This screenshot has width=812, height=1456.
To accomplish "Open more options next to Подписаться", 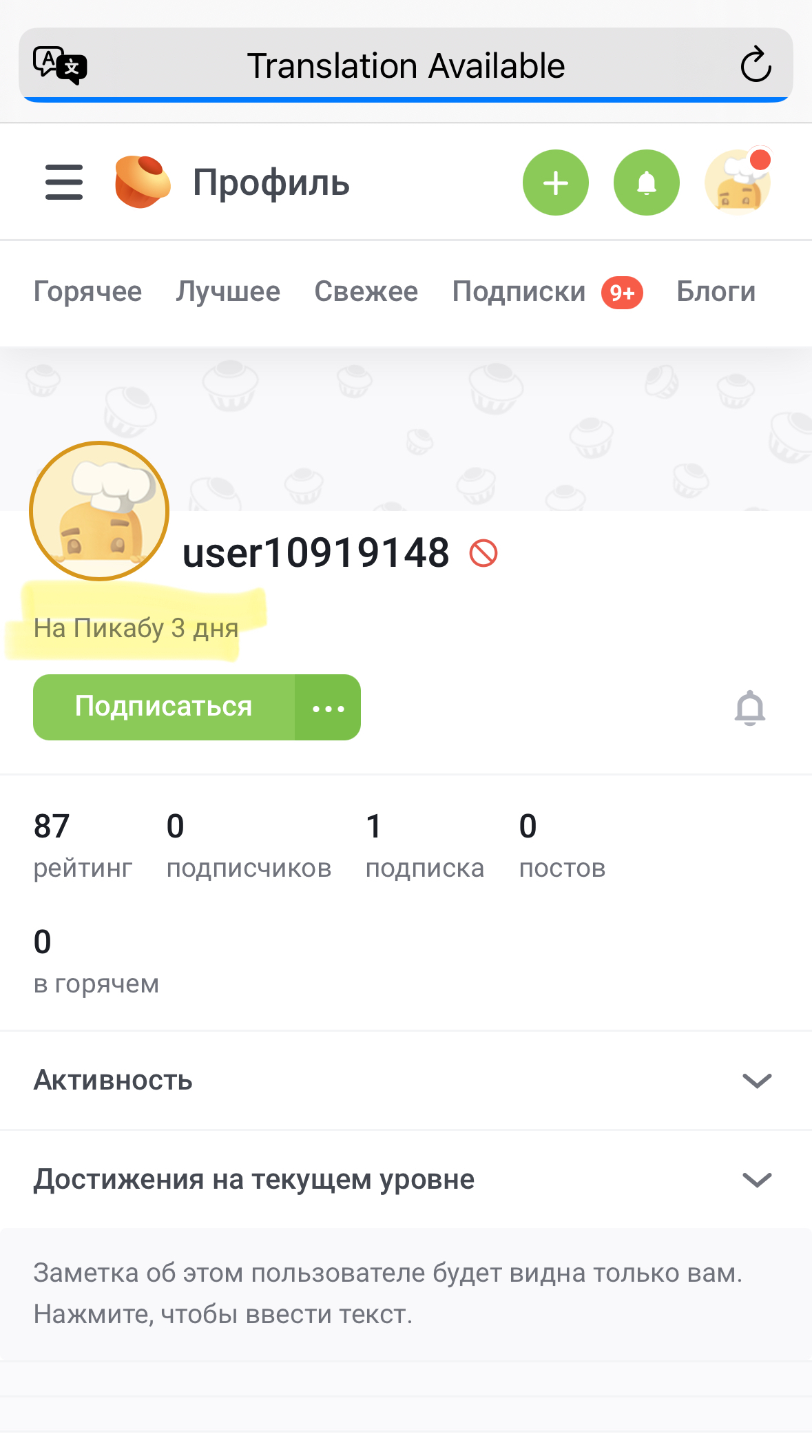I will (328, 708).
